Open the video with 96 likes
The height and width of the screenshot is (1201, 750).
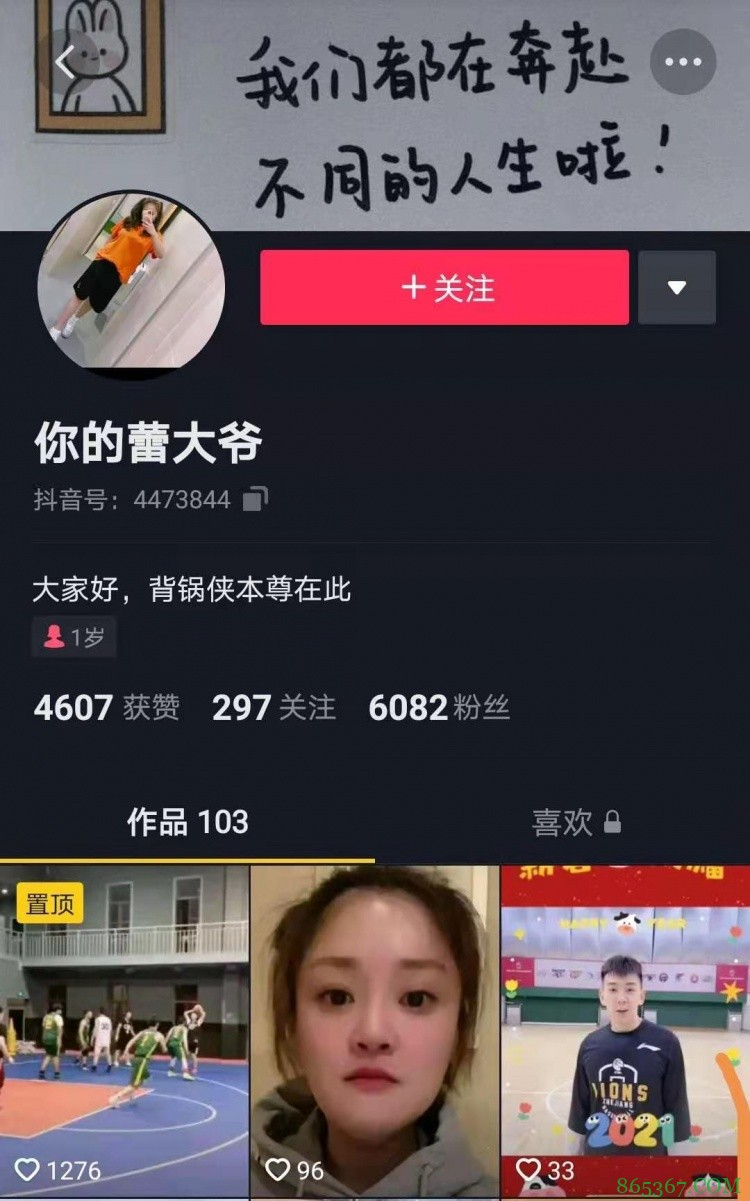374,1030
